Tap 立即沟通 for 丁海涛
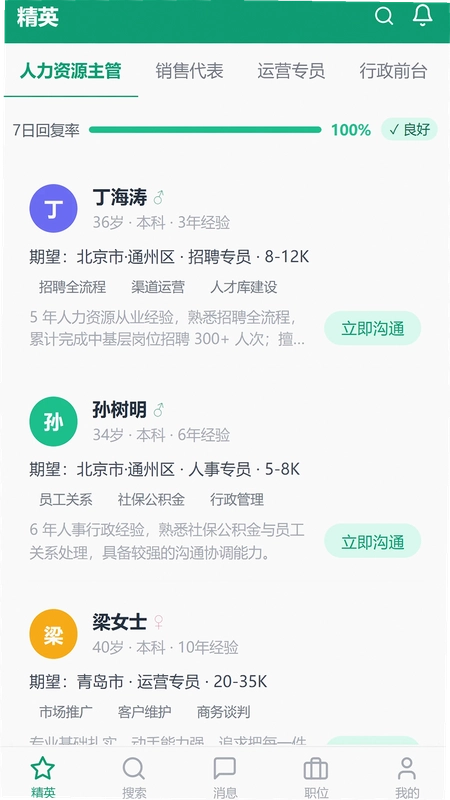Viewport: 450px width, 800px height. coord(372,329)
